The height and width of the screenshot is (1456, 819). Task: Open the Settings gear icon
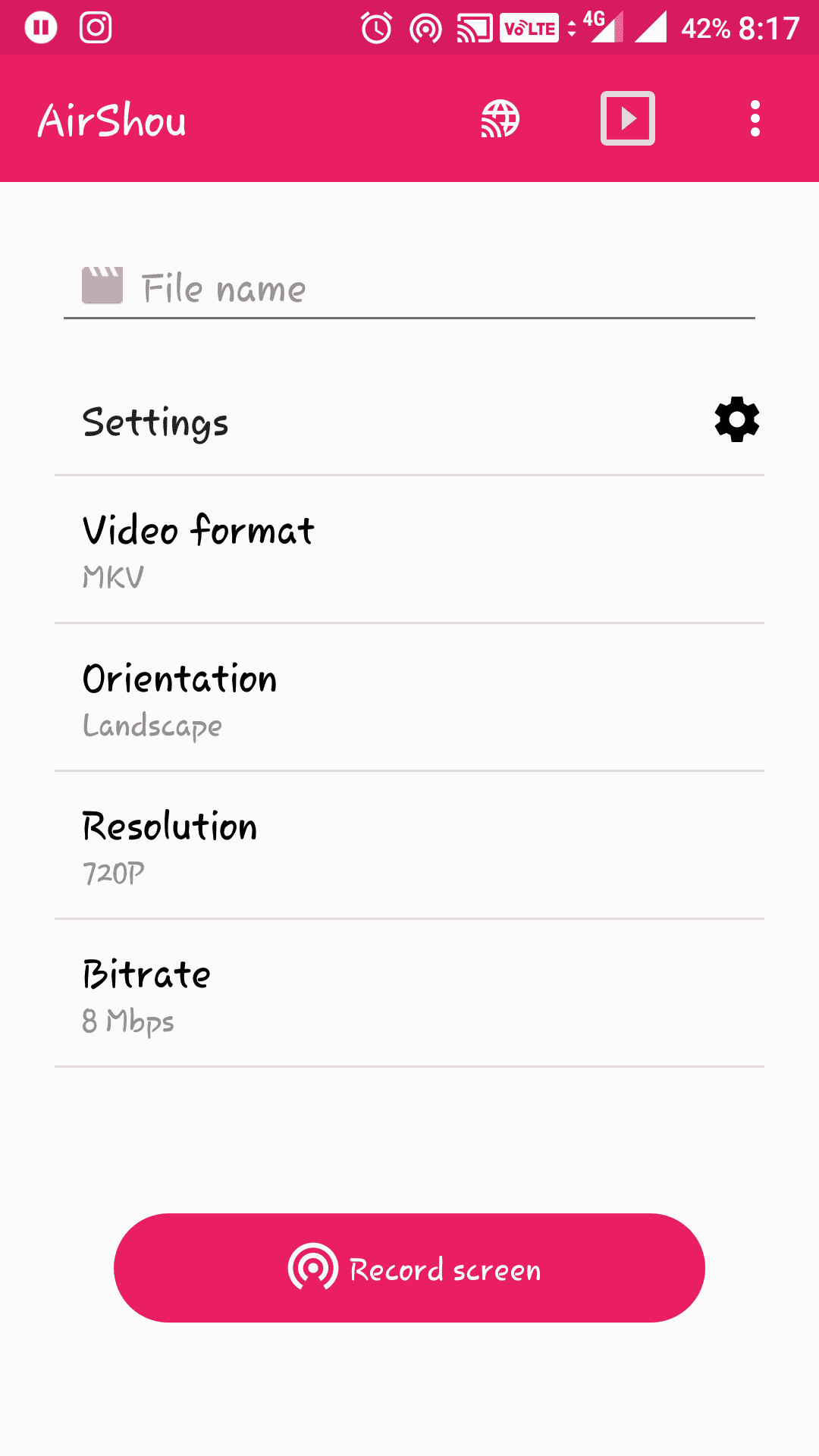pos(735,420)
